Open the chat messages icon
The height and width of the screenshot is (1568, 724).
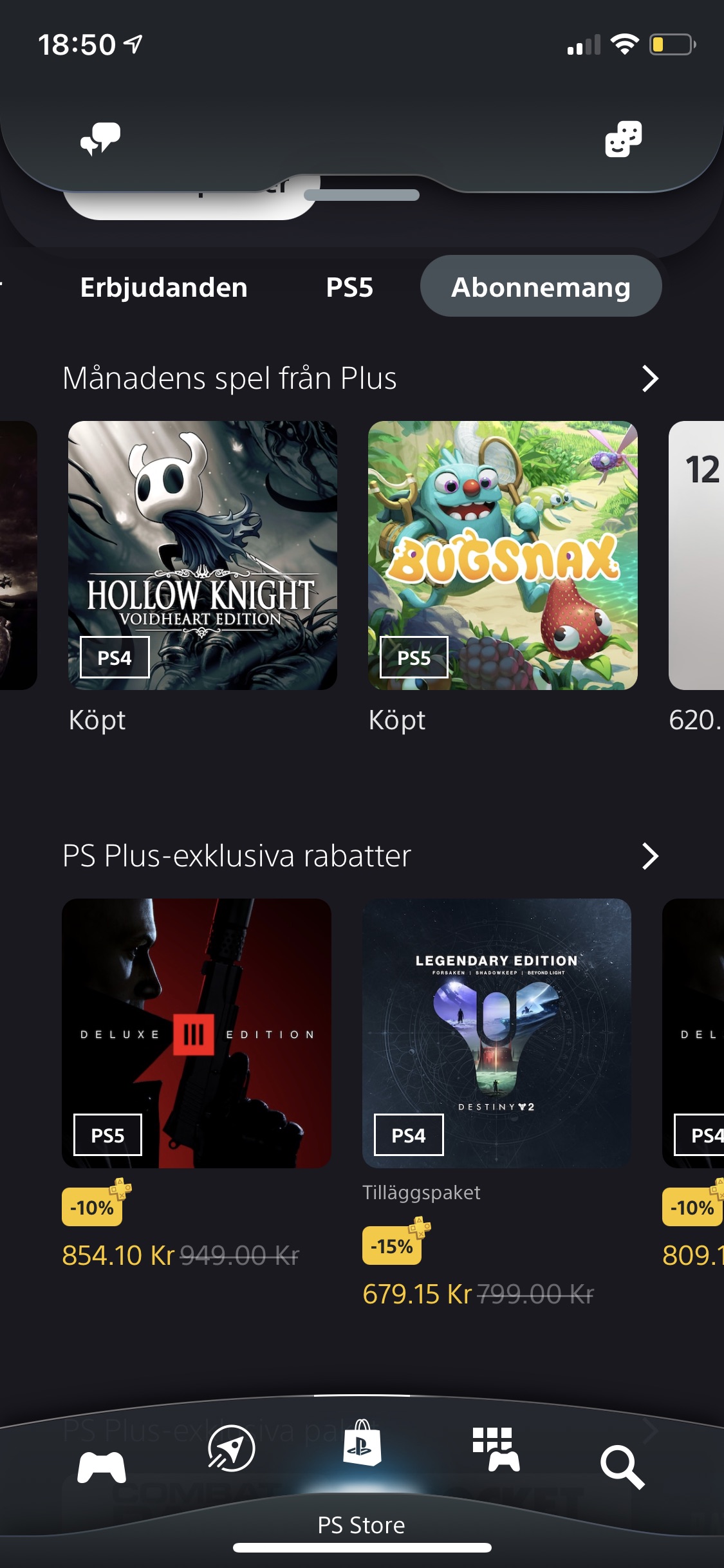pos(100,139)
